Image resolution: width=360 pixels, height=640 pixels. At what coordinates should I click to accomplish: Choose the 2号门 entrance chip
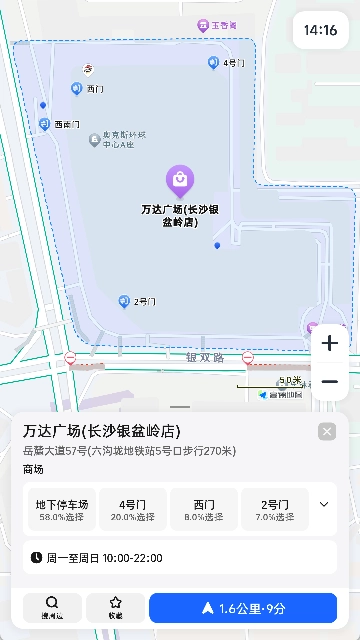tap(275, 509)
